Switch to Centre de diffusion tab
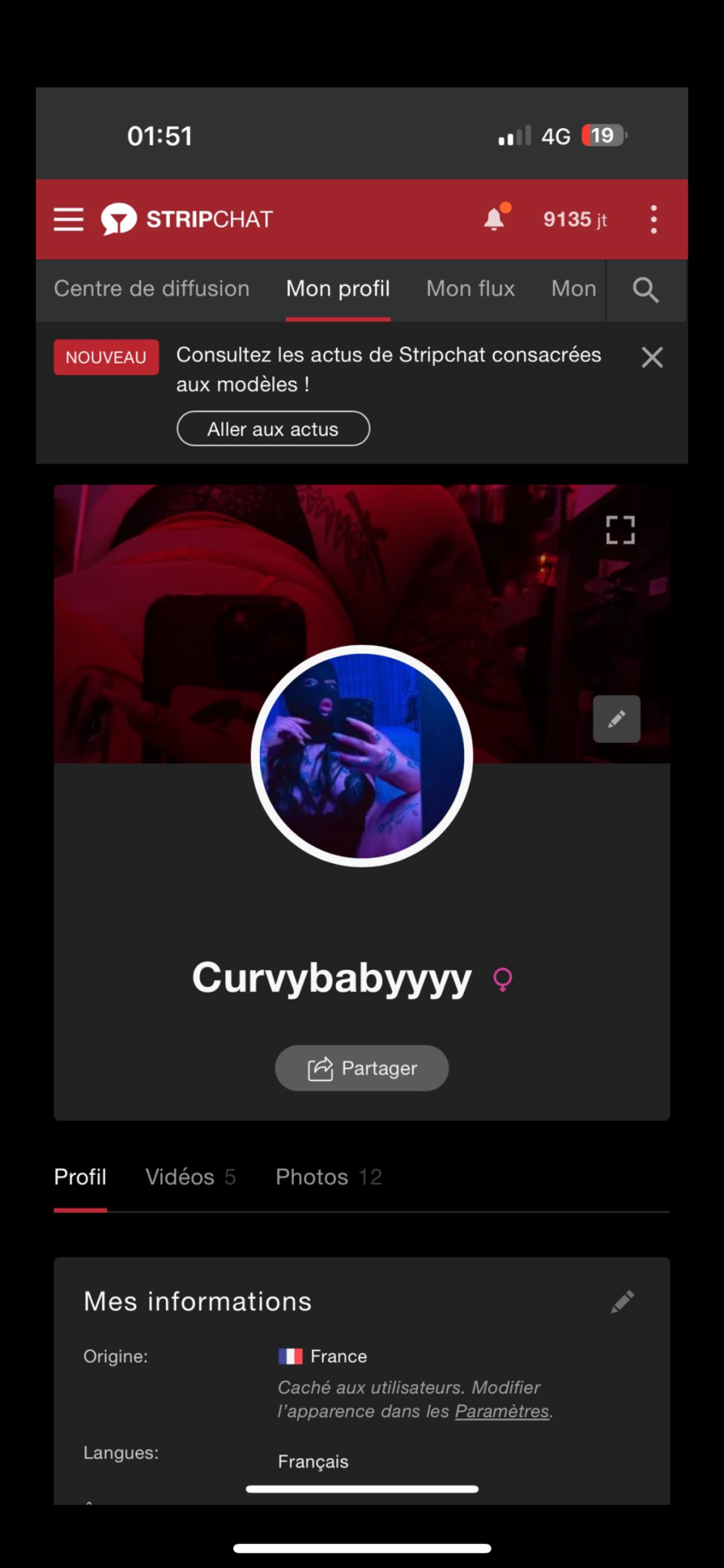 click(151, 289)
